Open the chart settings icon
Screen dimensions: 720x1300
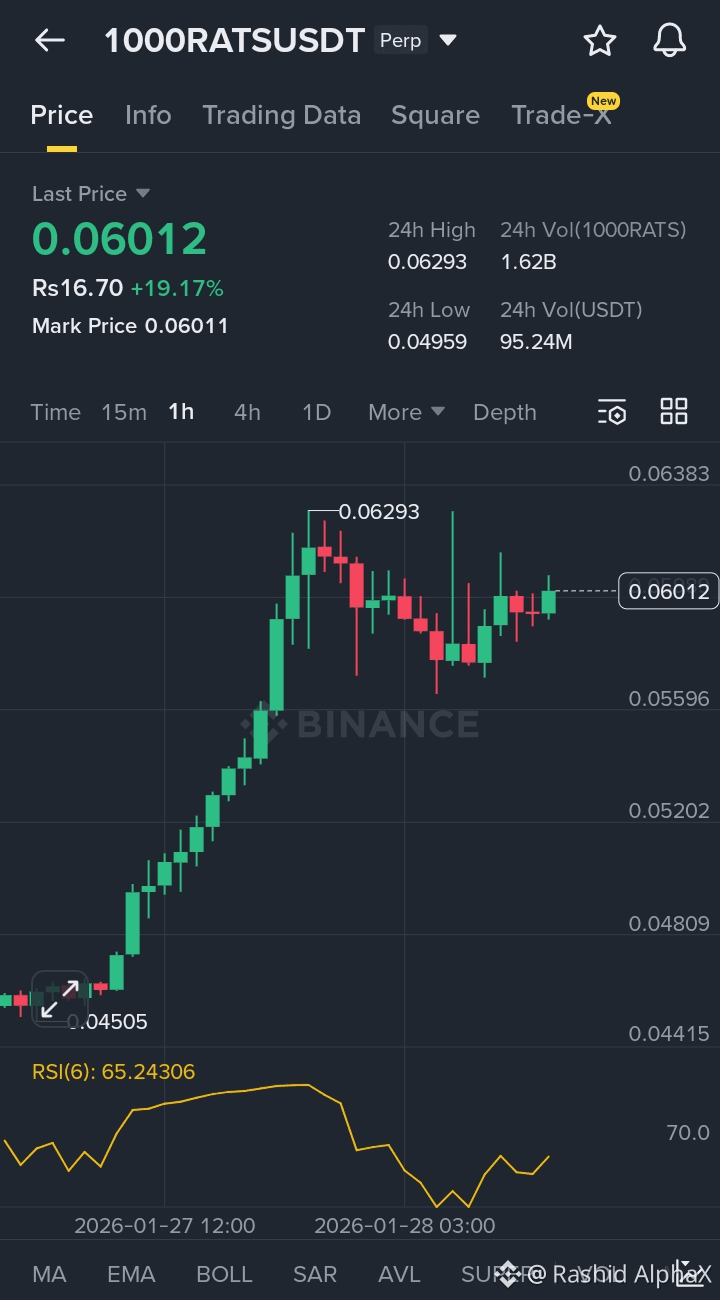point(611,411)
